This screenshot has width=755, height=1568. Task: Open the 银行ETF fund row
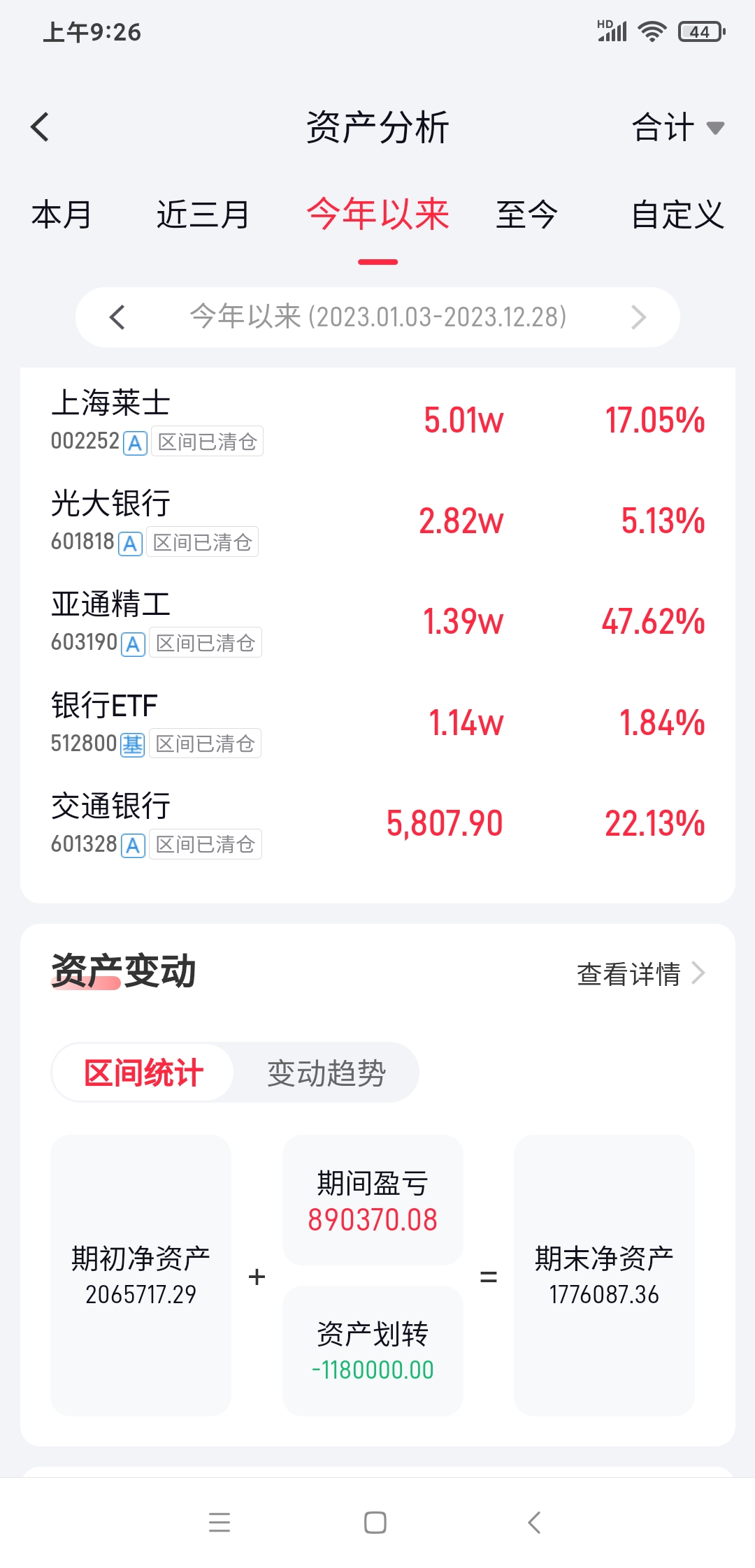tap(377, 723)
